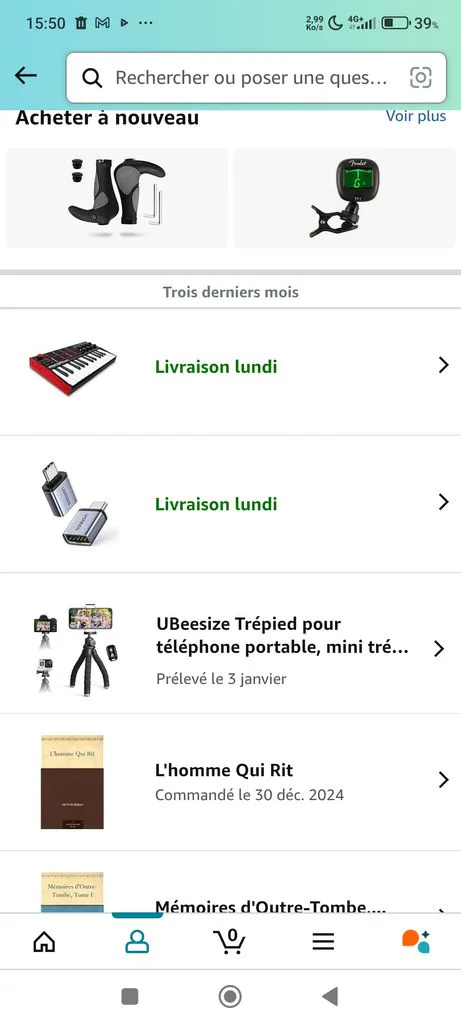Viewport: 461px width, 1024px height.
Task: Tap the system home button
Action: (230, 997)
